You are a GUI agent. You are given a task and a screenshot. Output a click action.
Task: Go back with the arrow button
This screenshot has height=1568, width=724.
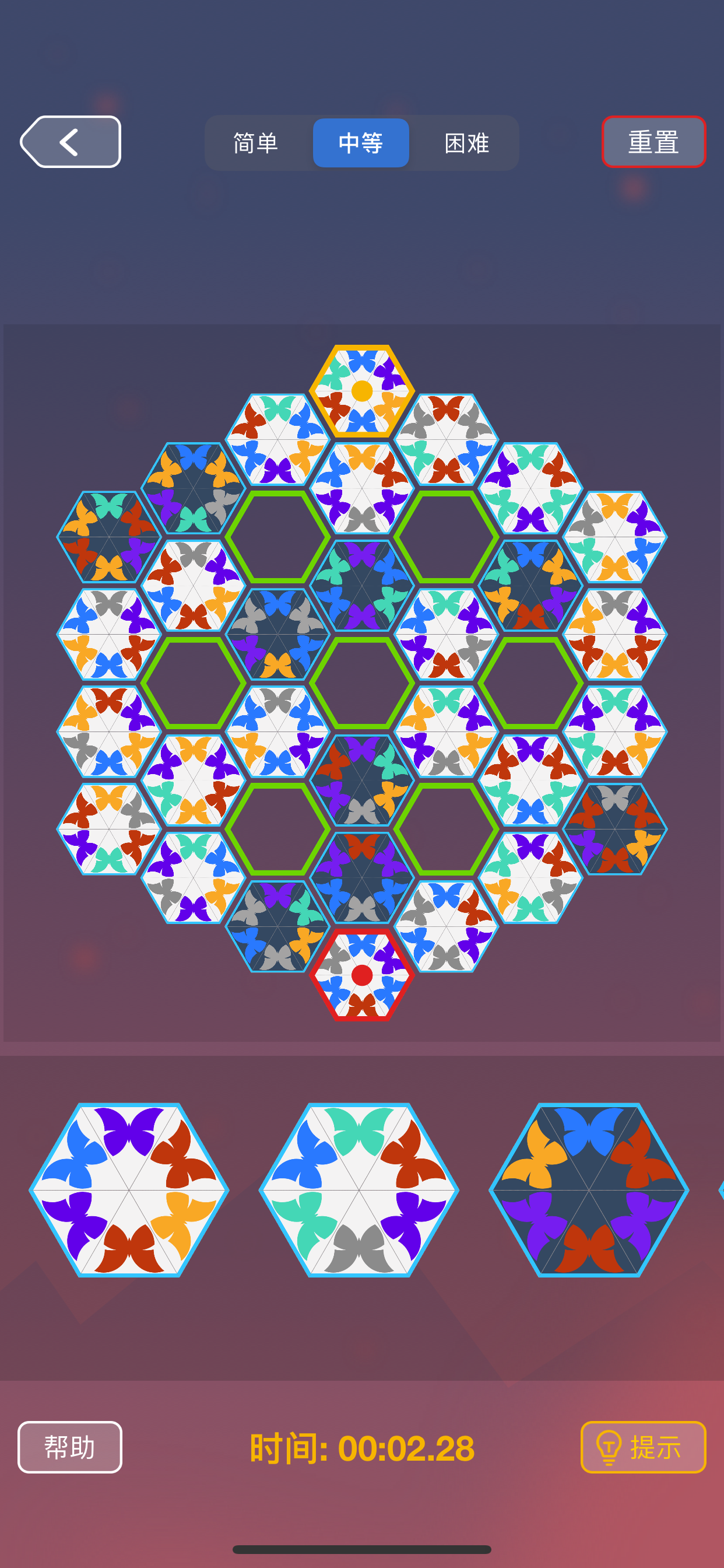coord(71,142)
